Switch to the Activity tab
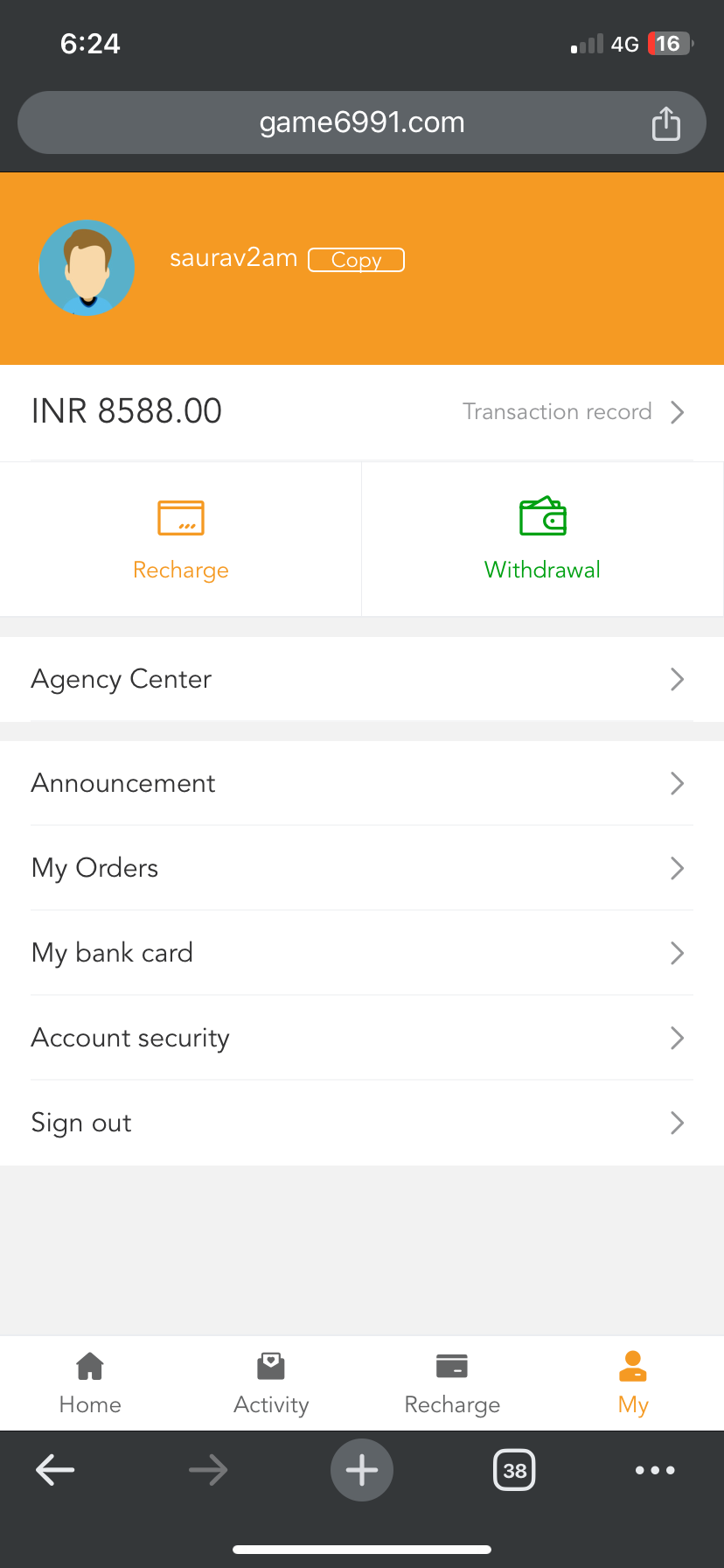 coord(271,1382)
